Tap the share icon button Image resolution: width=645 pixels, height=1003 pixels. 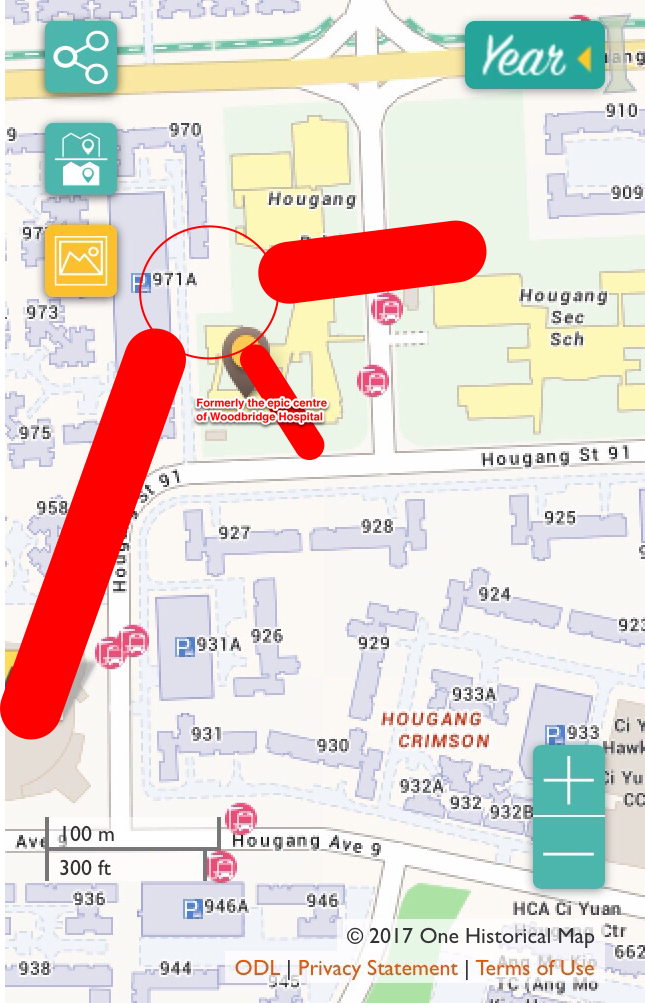click(81, 57)
